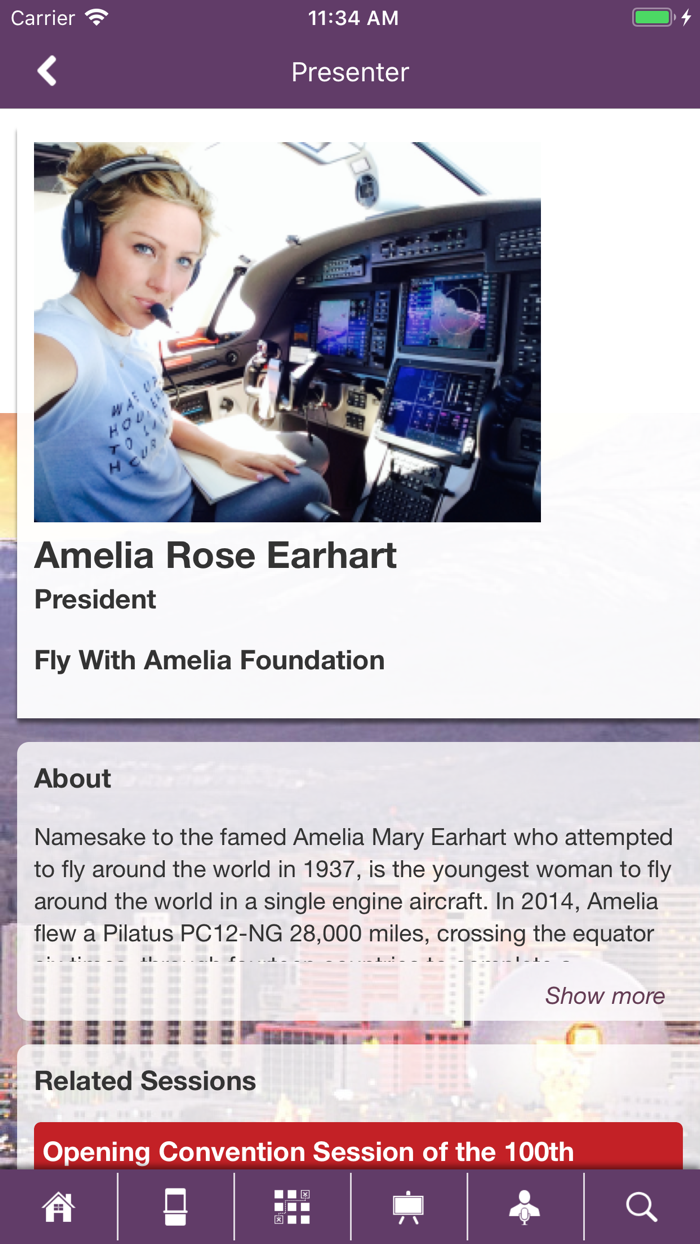Open search from the bottom bar
The image size is (700, 1244).
[641, 1207]
